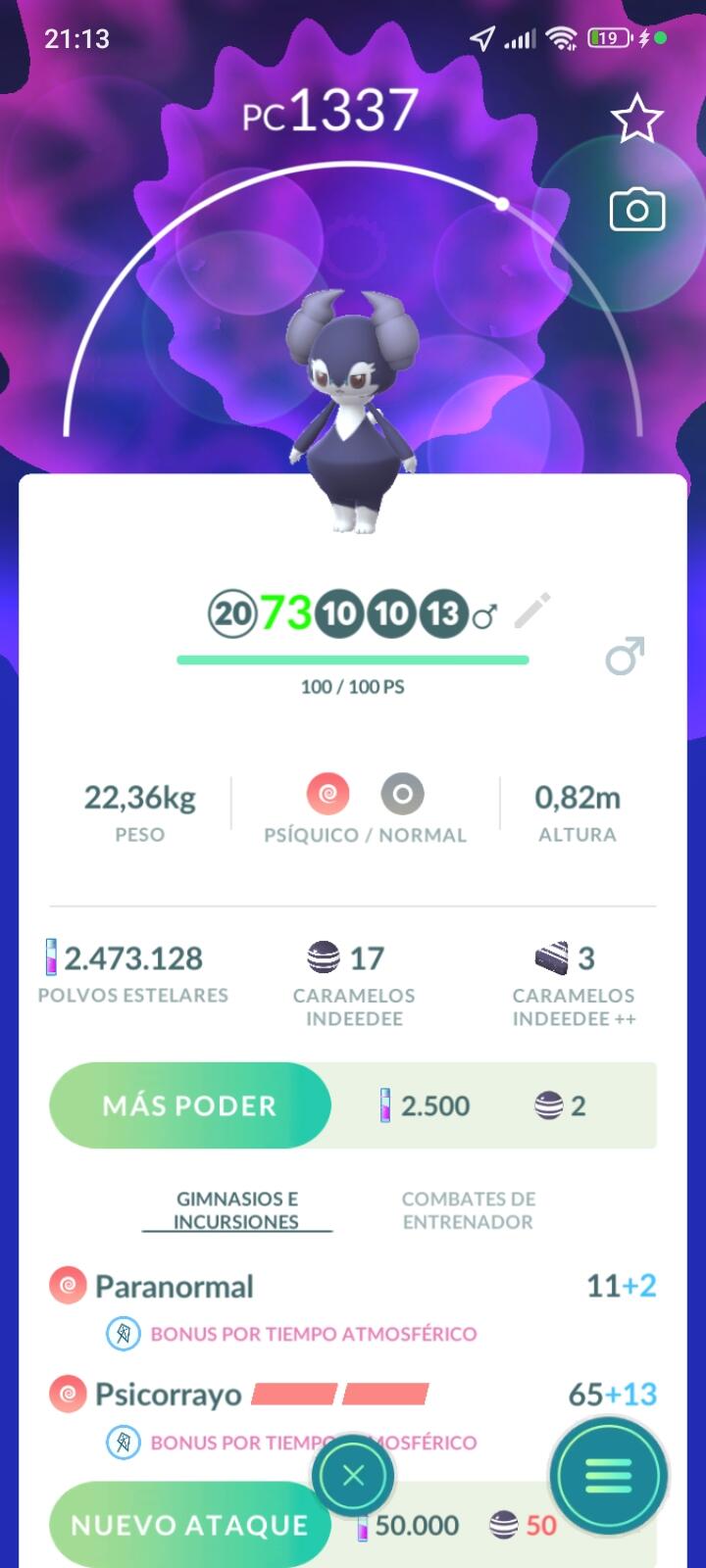Open the camera to photograph Indeedee
This screenshot has width=706, height=1568.
click(636, 210)
